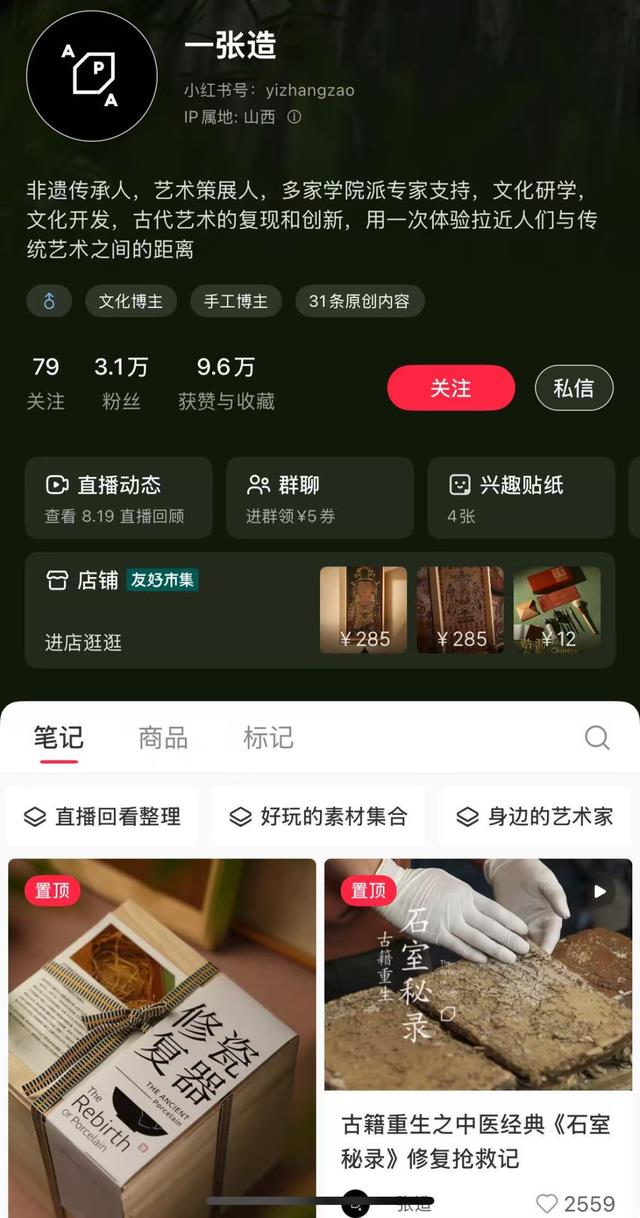Filter notes by 直播回看整理 collection
This screenshot has width=640, height=1218.
(102, 816)
